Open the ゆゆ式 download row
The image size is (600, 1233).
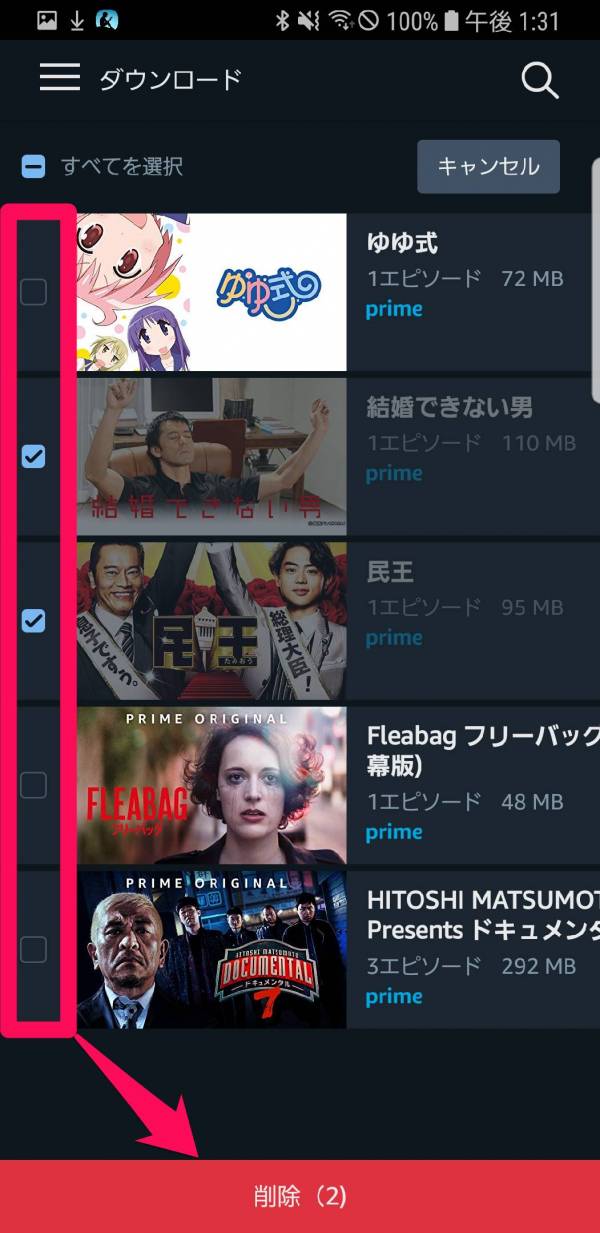(470, 275)
